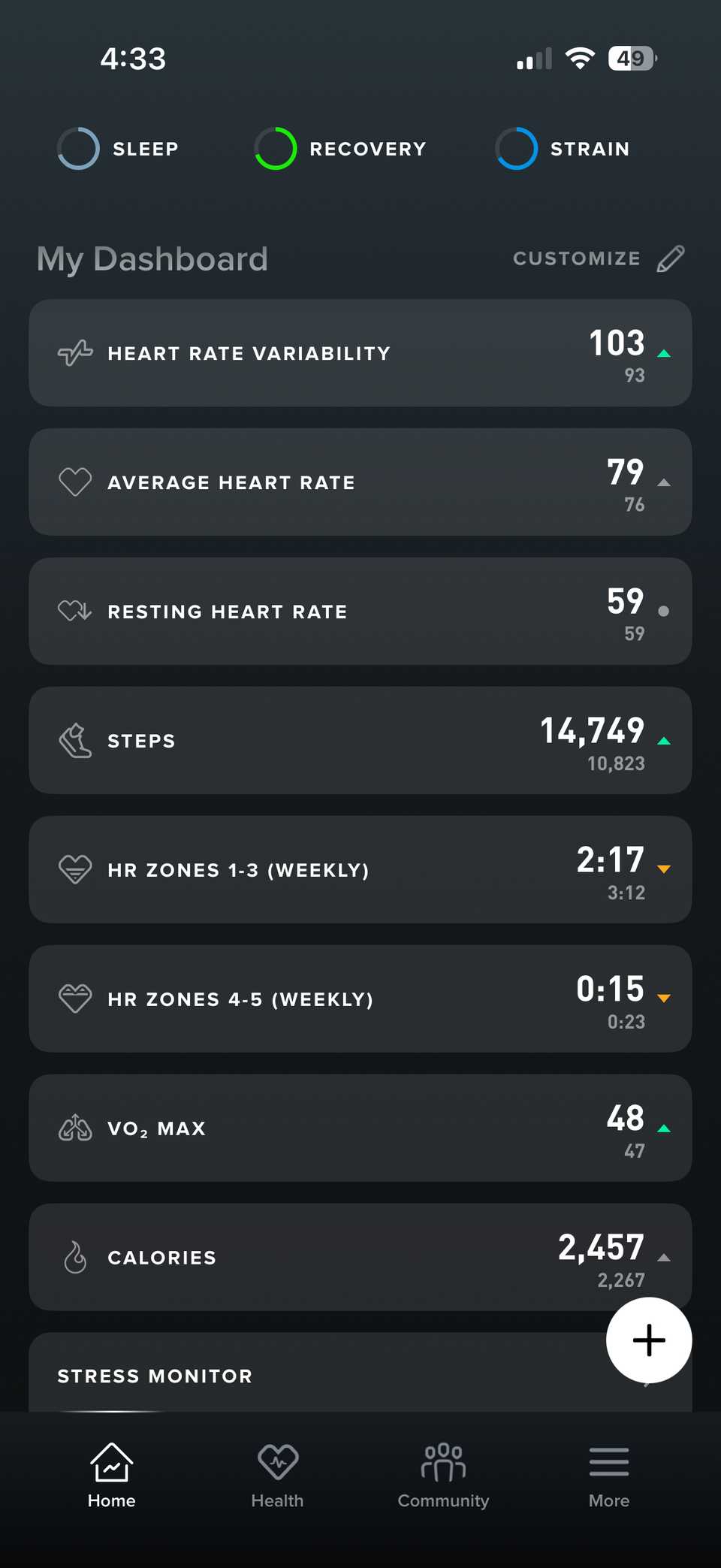Open the Calories card
The image size is (721, 1568).
(360, 1258)
